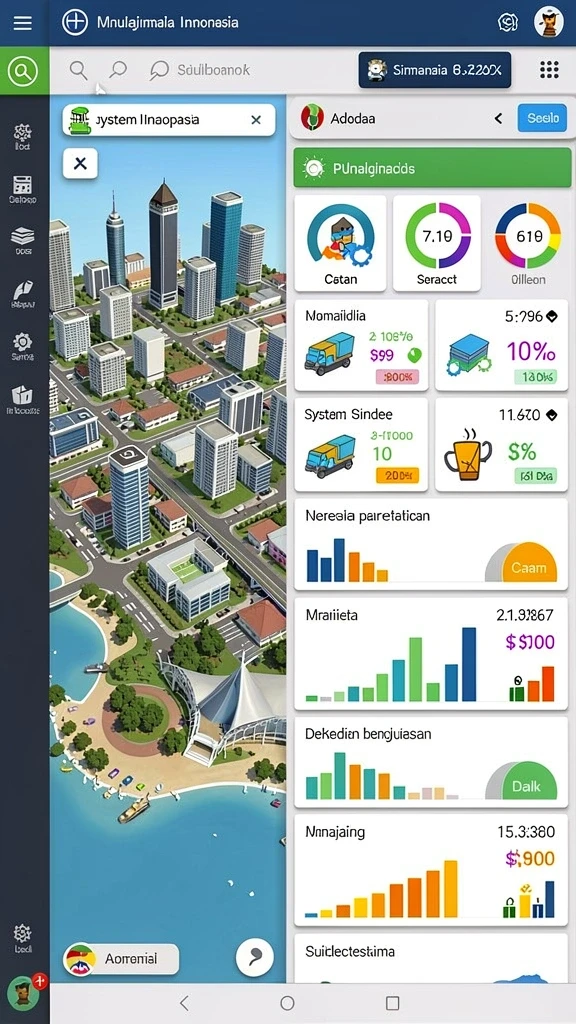Tap the back chevron beside Adodaa
This screenshot has height=1024, width=576.
coord(498,118)
